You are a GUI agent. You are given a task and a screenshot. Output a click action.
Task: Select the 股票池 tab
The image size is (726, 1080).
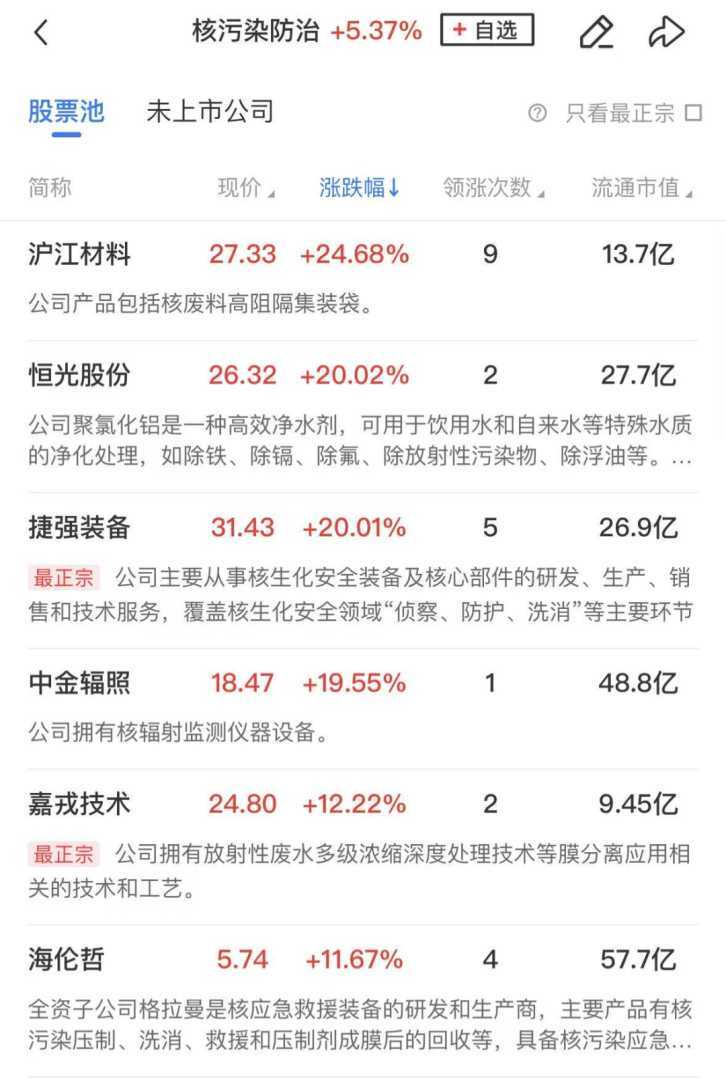coord(66,111)
